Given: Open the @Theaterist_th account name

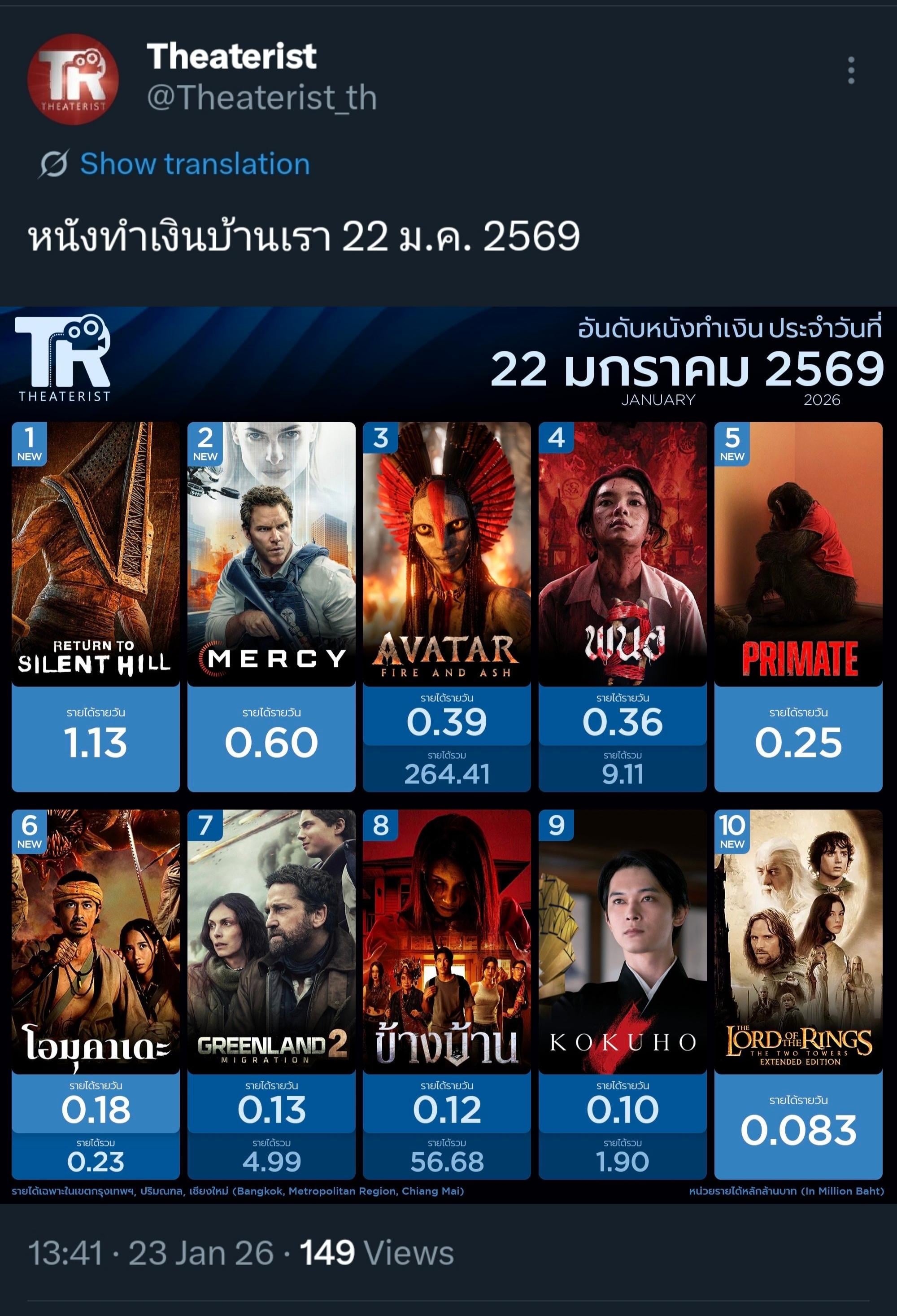Looking at the screenshot, I should pyautogui.click(x=261, y=97).
